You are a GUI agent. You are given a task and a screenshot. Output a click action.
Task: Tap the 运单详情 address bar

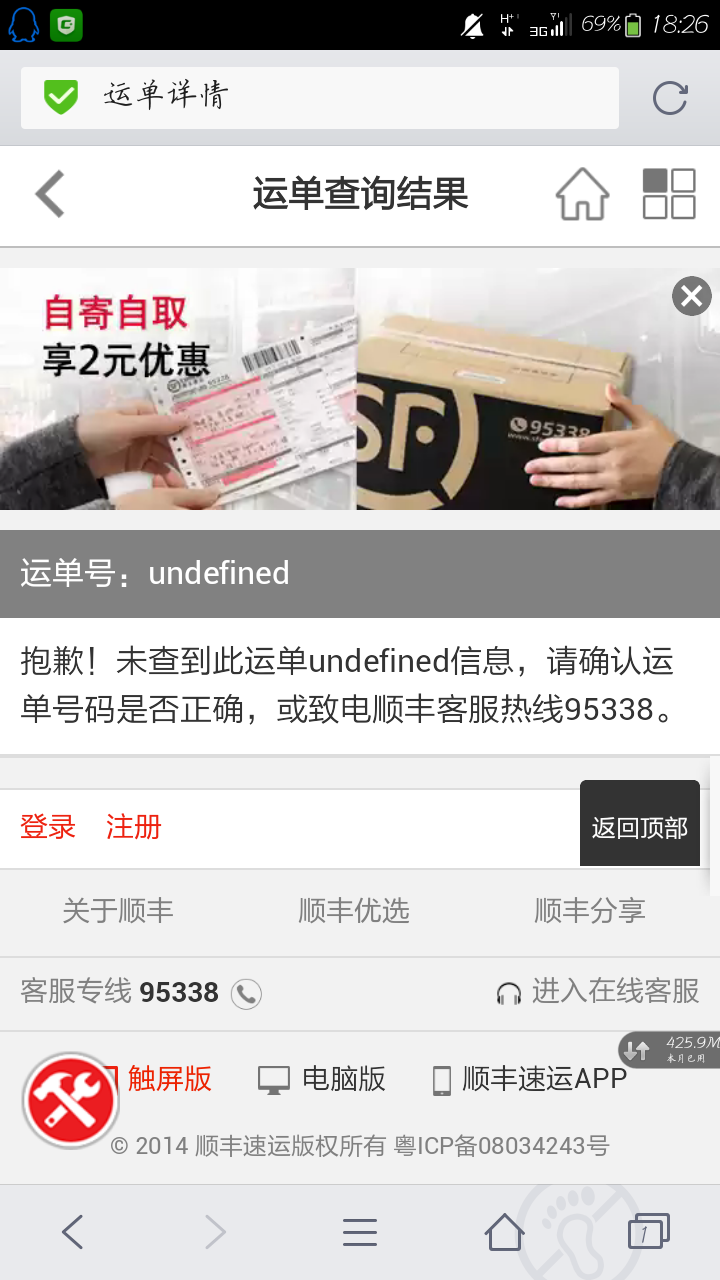[320, 97]
